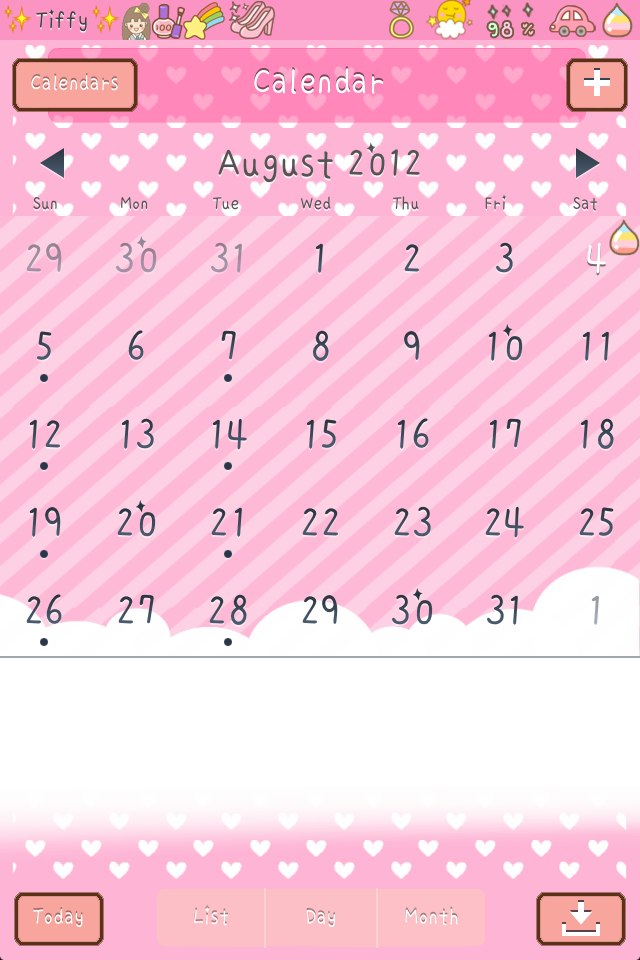
Task: Go to the previous month
Action: coord(53,163)
